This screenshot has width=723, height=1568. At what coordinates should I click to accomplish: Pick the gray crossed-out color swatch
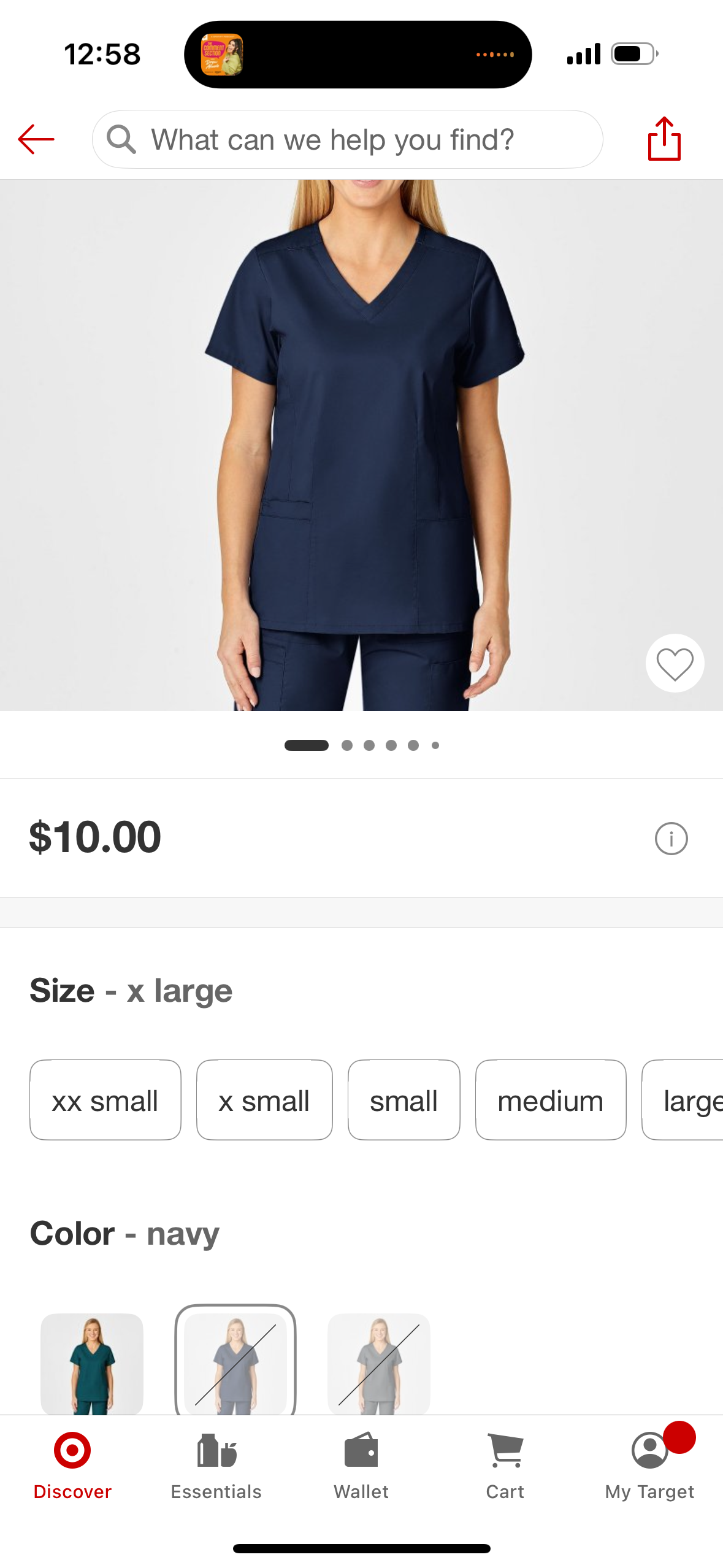click(379, 1363)
